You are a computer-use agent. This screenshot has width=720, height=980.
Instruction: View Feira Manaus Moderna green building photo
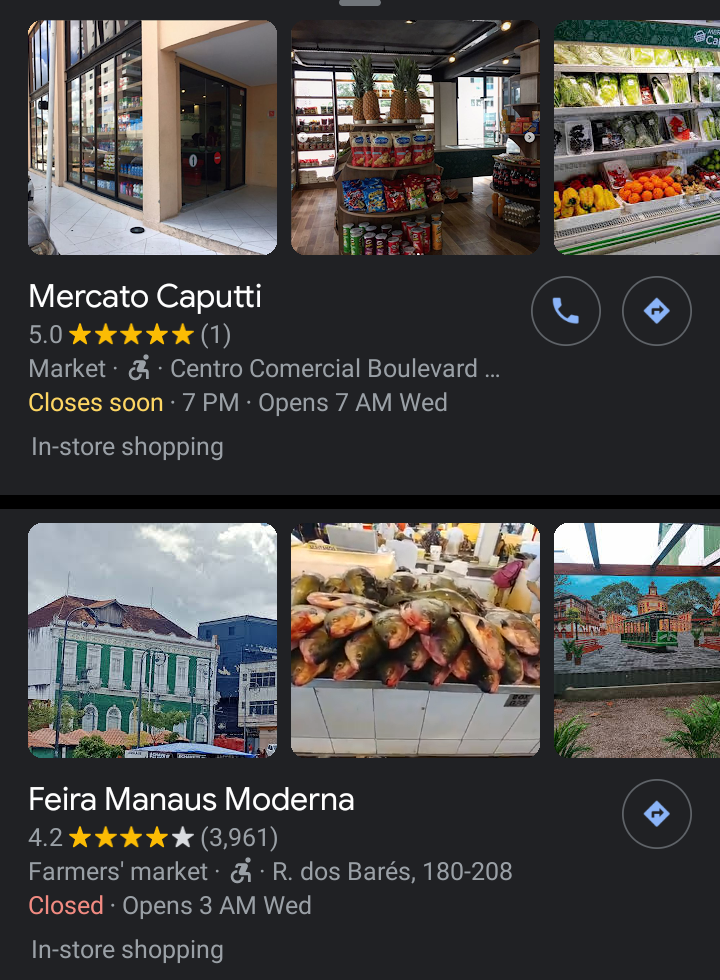[152, 640]
